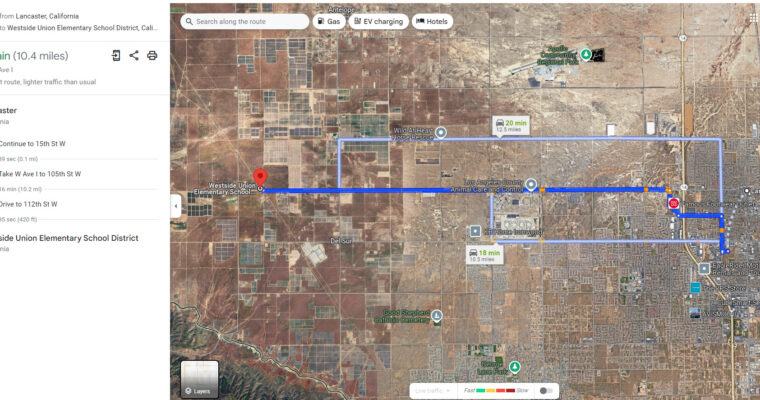Toggle the traffic legend switch
This screenshot has height=400, width=760.
click(x=545, y=390)
